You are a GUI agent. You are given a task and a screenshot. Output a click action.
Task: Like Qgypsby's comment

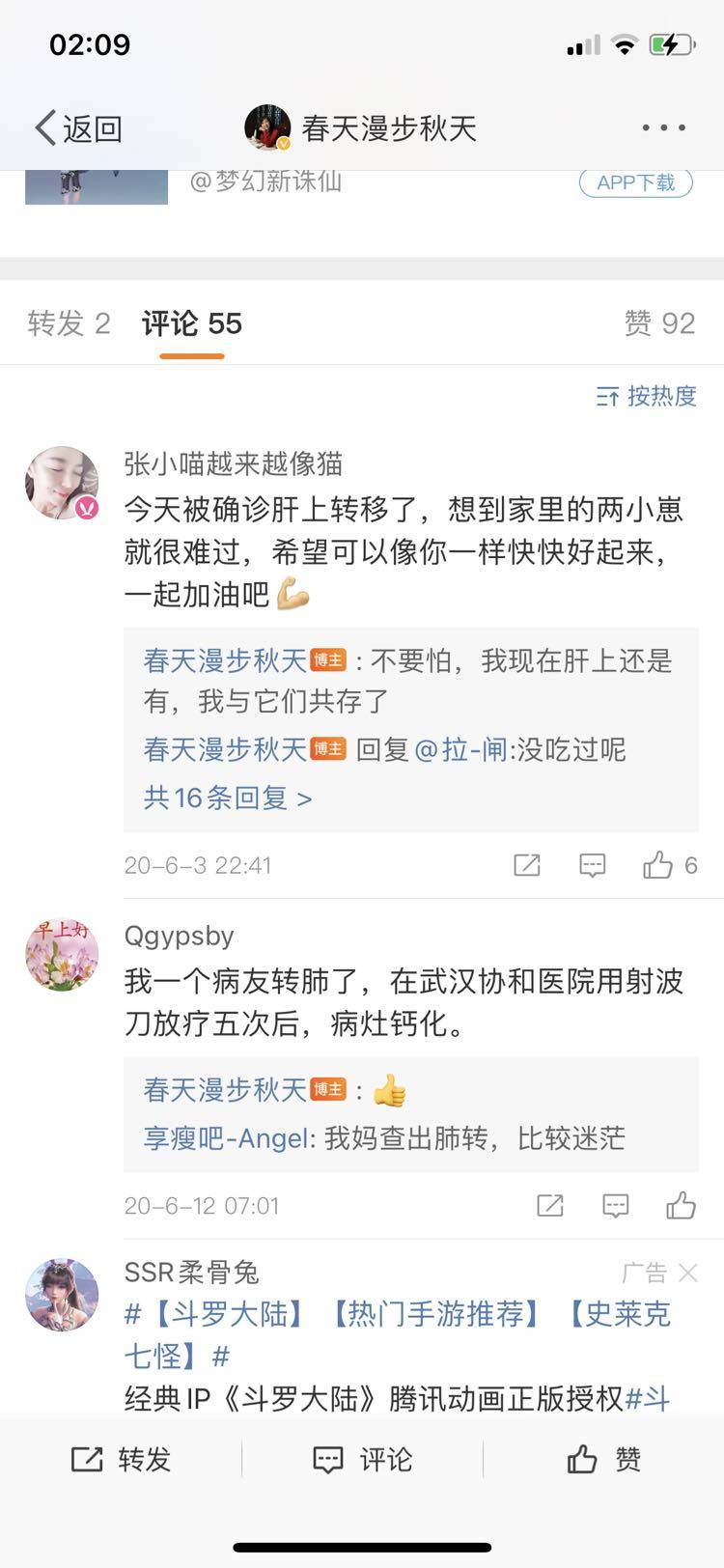pos(681,1205)
